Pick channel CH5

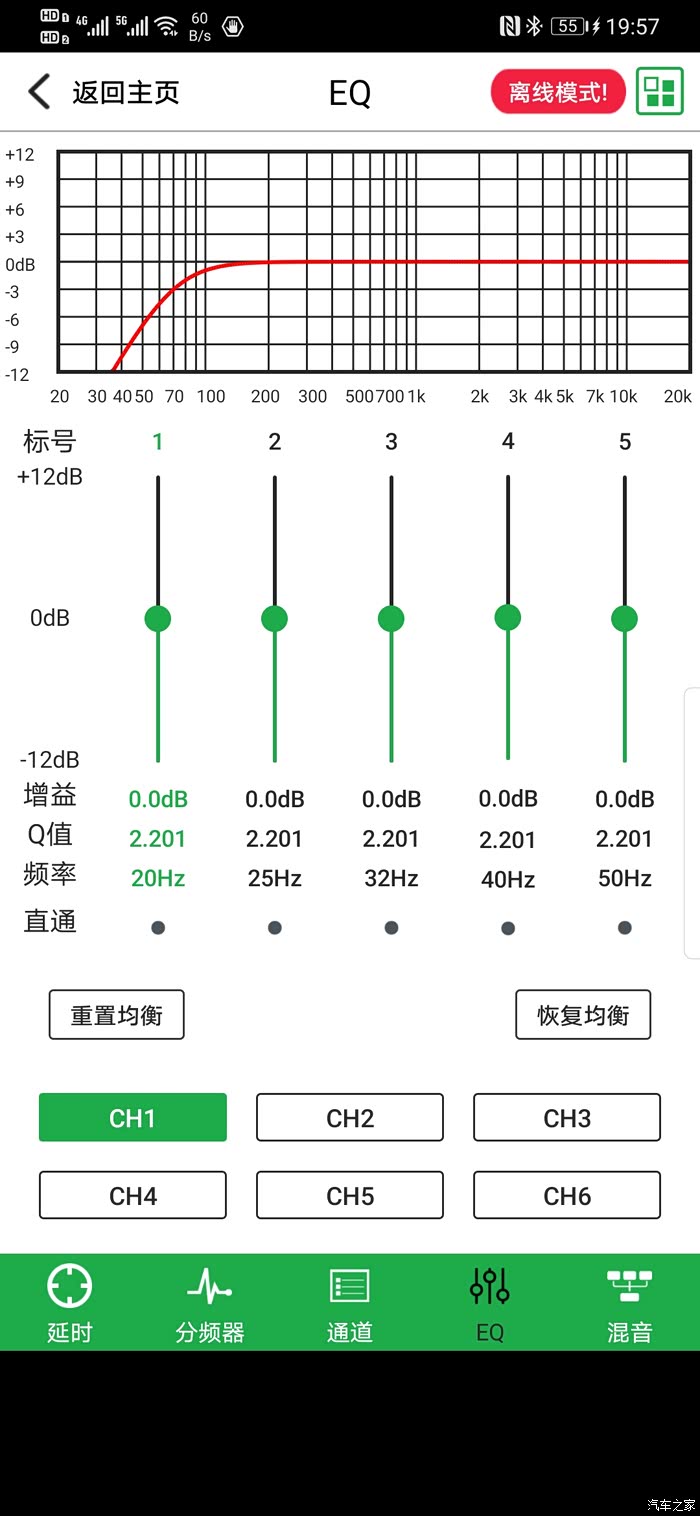pos(350,1195)
